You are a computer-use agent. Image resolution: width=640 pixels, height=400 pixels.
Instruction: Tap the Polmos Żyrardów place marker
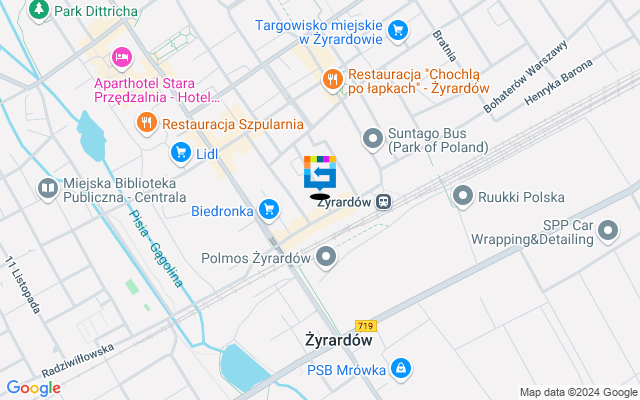(x=326, y=258)
